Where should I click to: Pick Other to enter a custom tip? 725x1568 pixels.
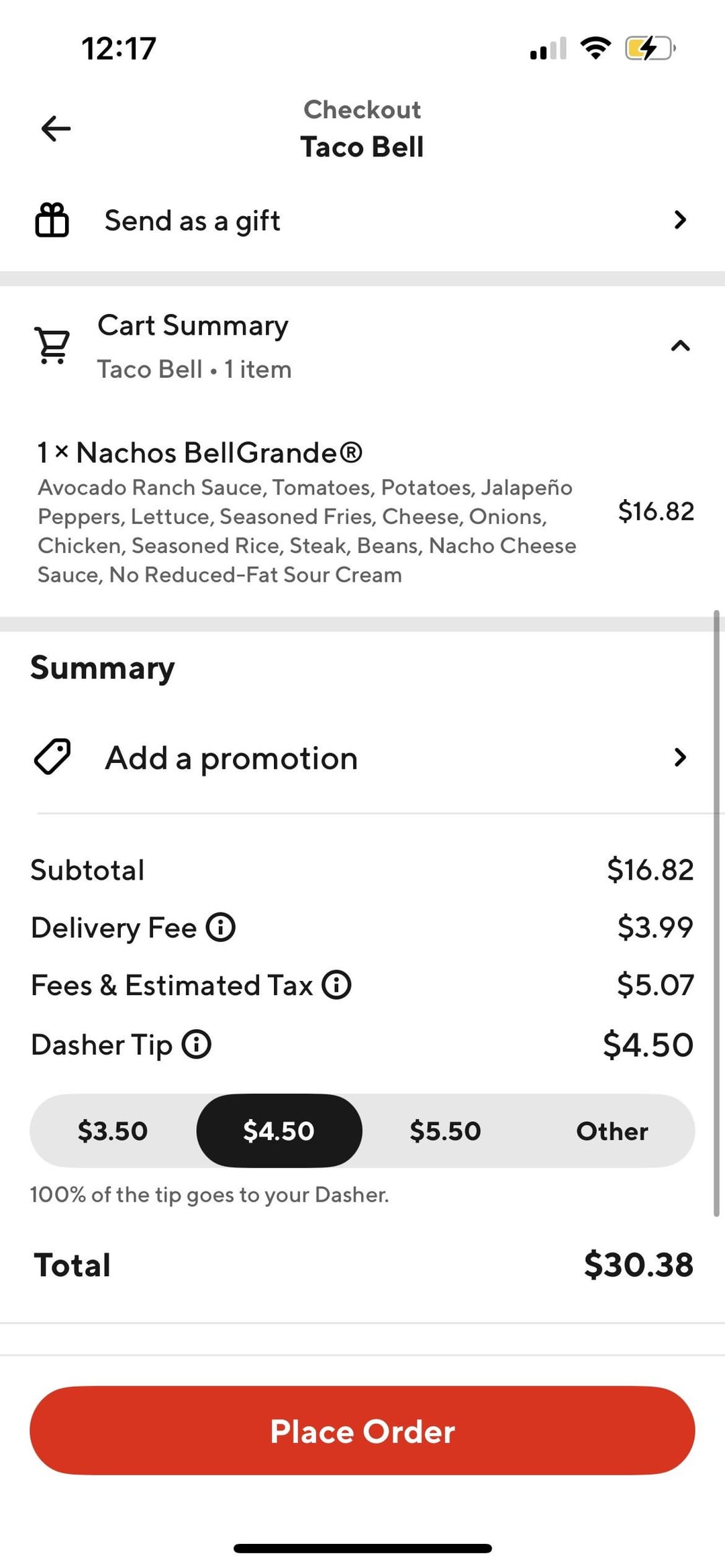point(612,1131)
